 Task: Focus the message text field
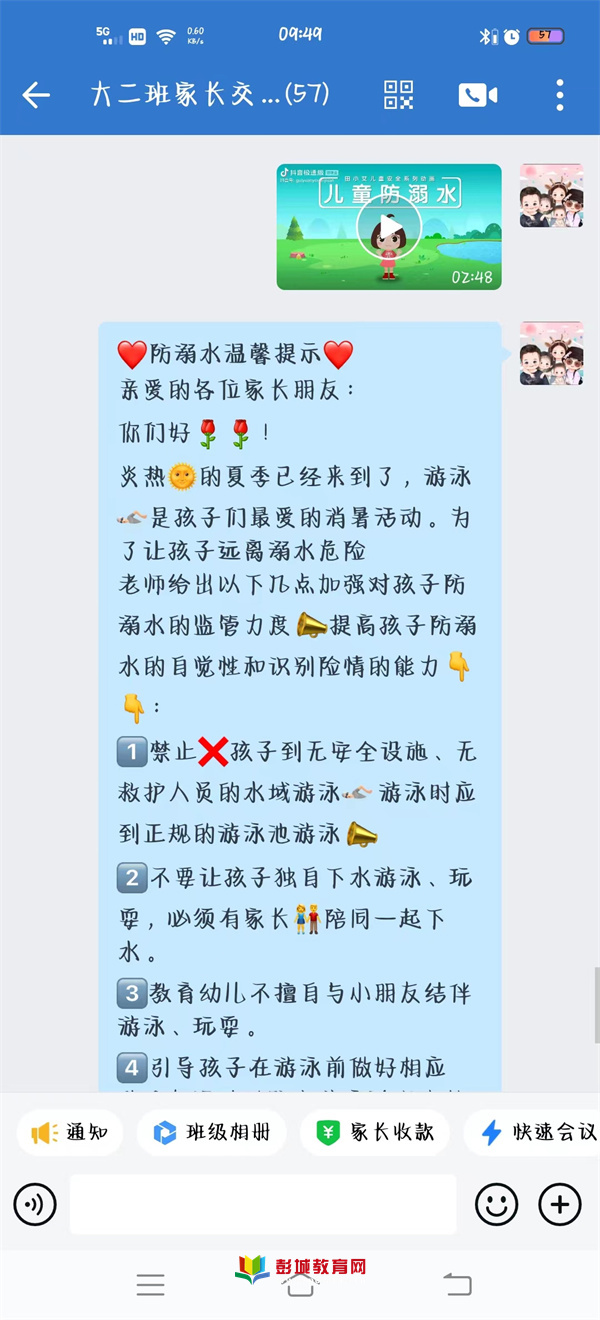pyautogui.click(x=262, y=1204)
